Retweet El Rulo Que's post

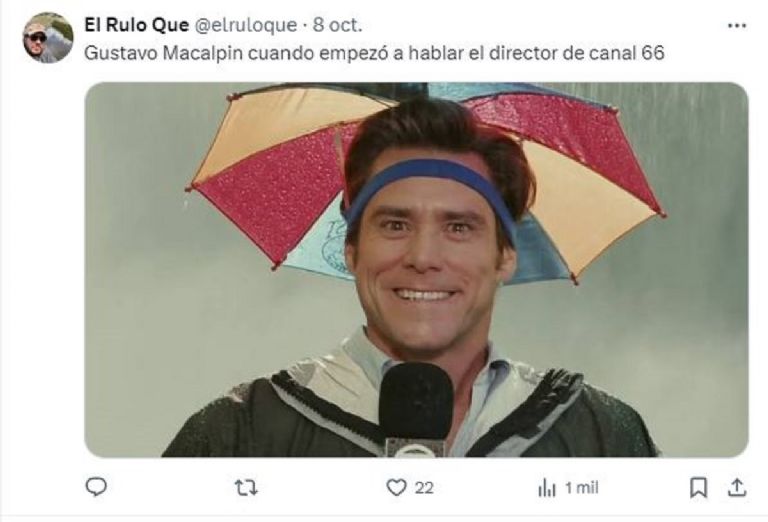click(x=245, y=487)
